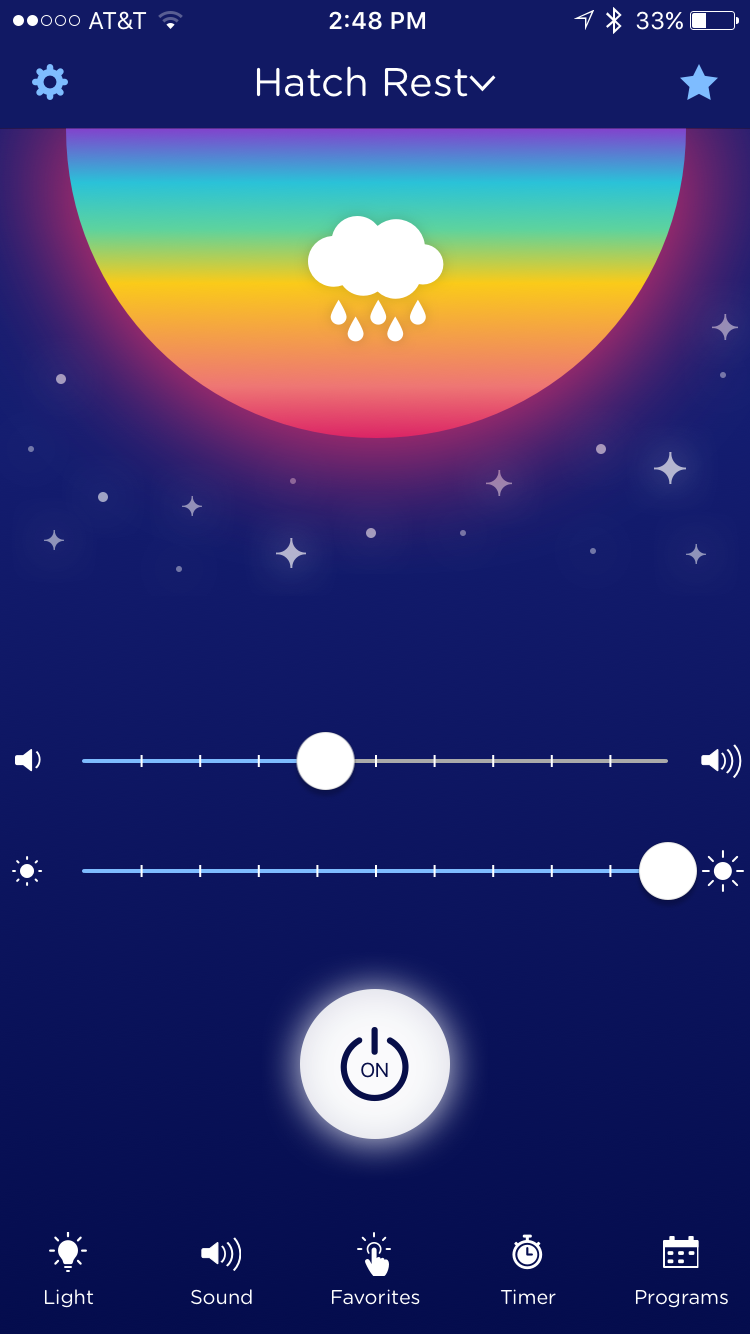This screenshot has width=750, height=1334.
Task: Open the settings gear
Action: (50, 82)
